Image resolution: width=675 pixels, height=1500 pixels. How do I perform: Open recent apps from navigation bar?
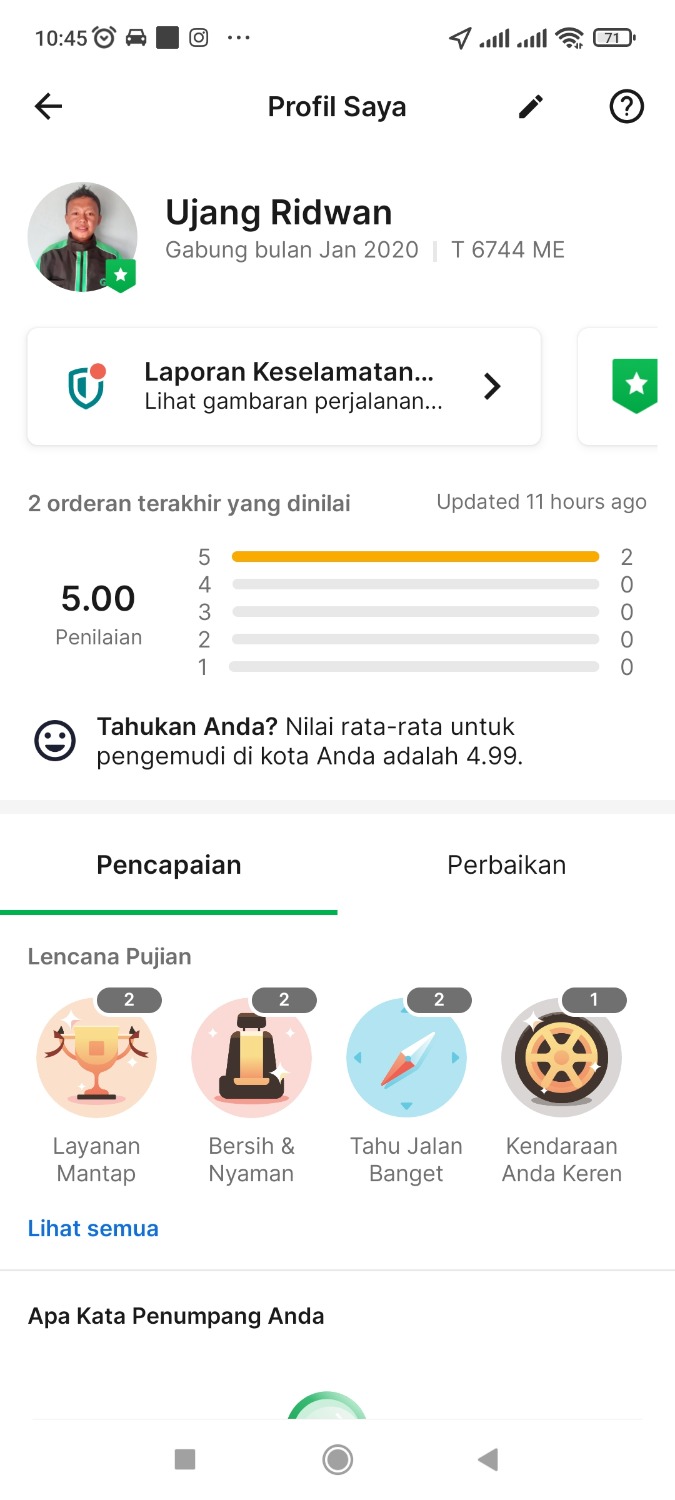[185, 1460]
